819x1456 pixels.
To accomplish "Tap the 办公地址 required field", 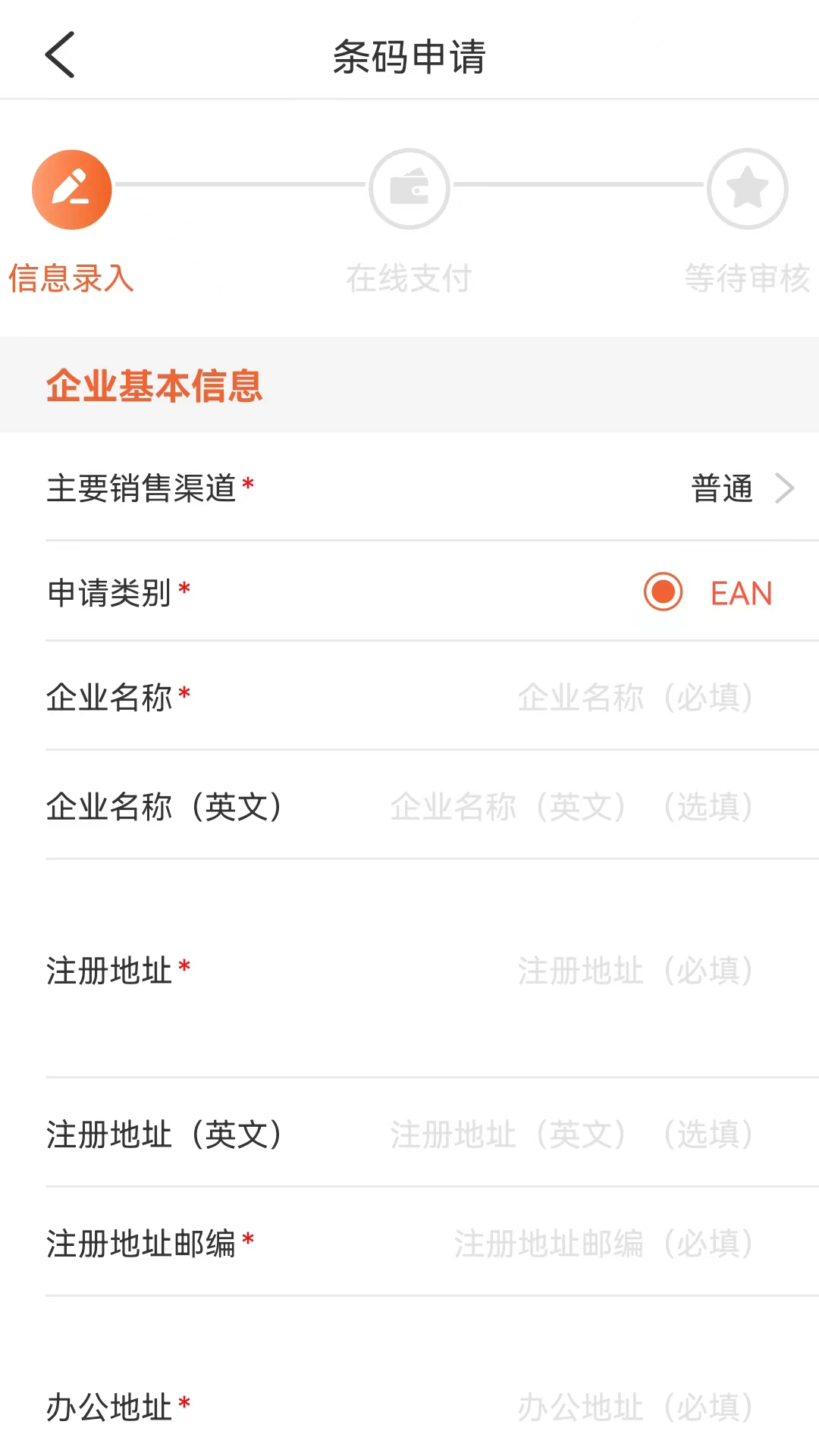I will tap(634, 1407).
